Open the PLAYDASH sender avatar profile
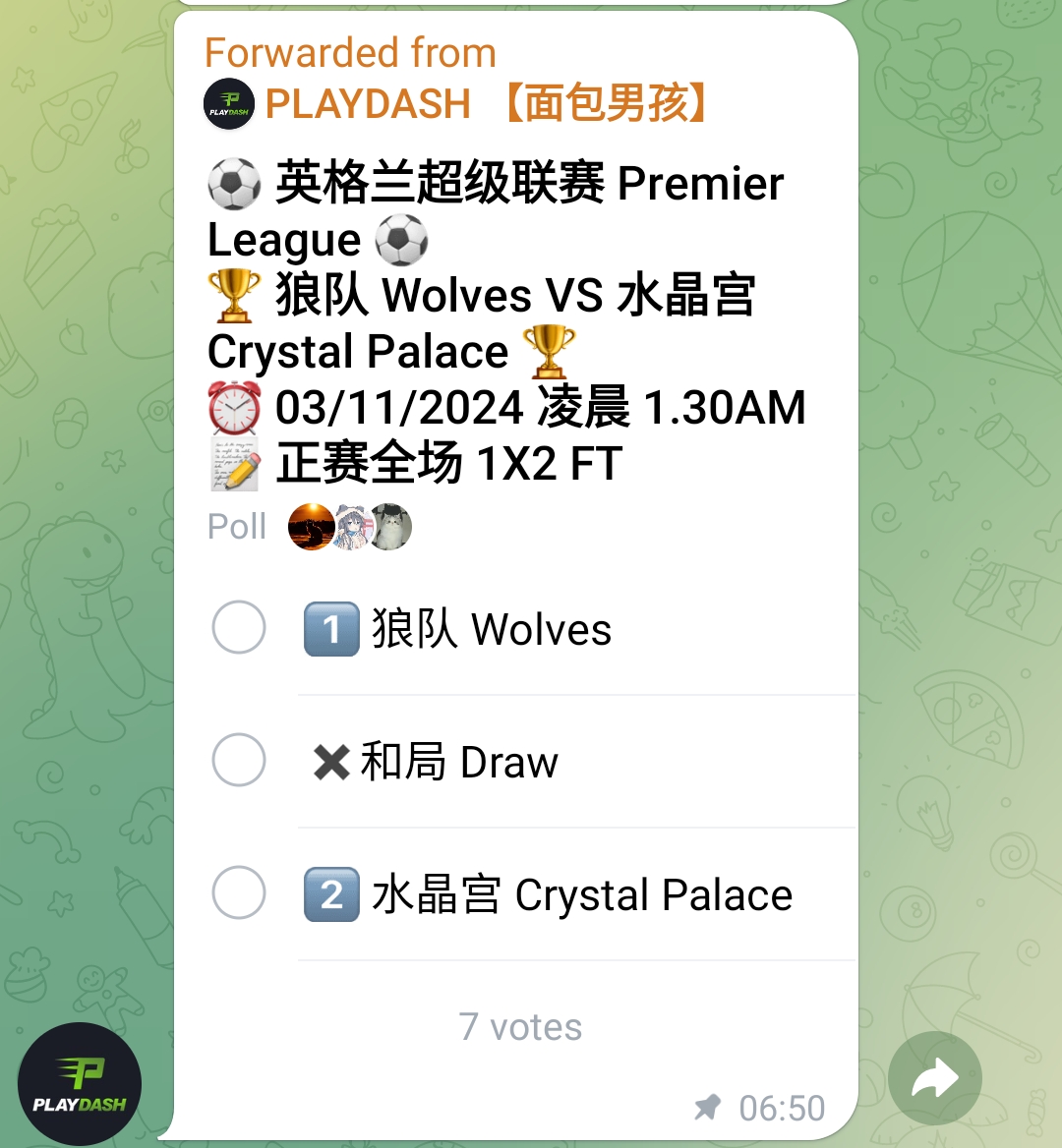 pos(80,1085)
